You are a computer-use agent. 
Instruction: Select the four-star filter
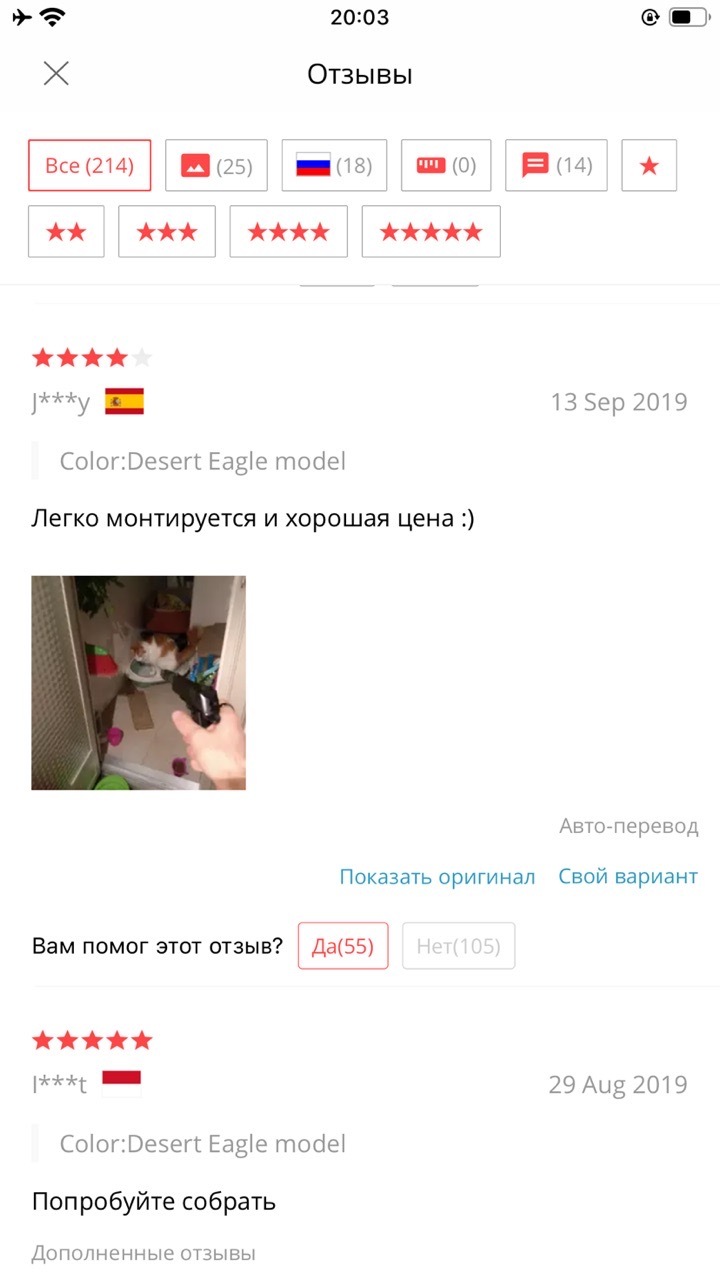pyautogui.click(x=288, y=232)
